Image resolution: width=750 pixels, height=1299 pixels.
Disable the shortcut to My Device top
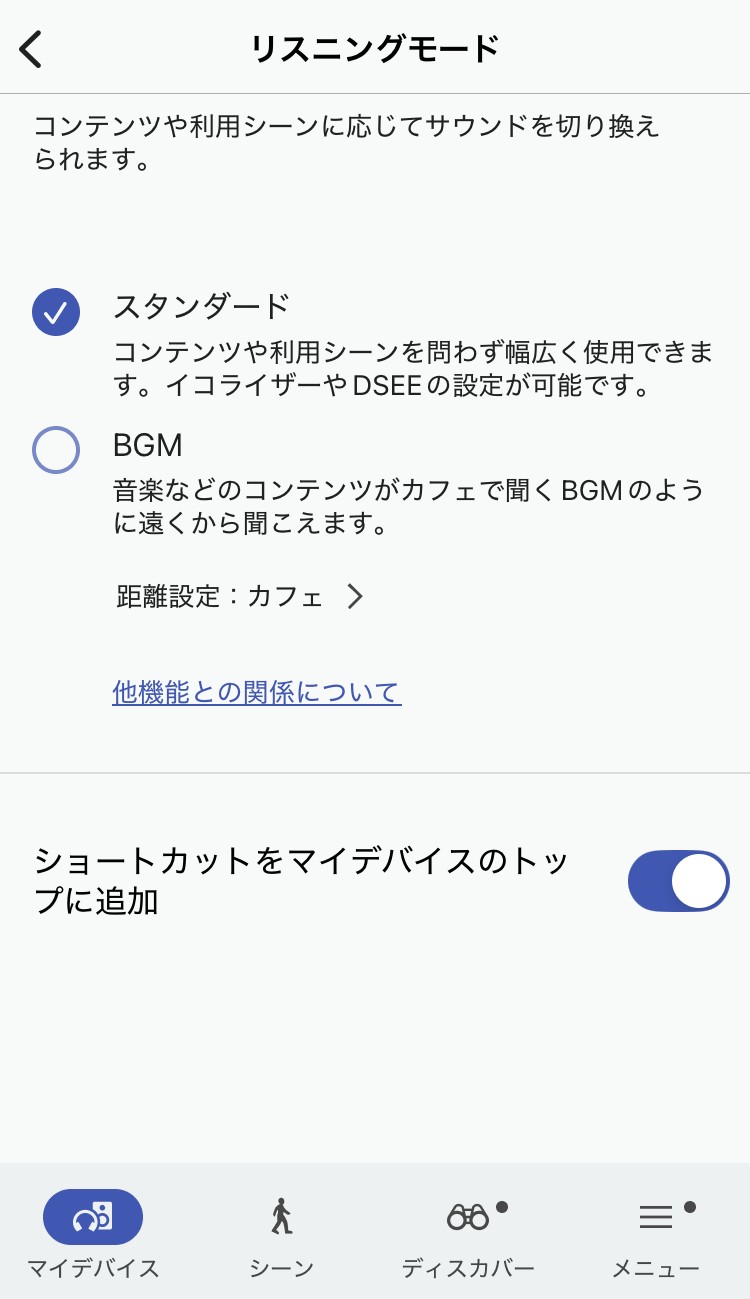tap(678, 880)
